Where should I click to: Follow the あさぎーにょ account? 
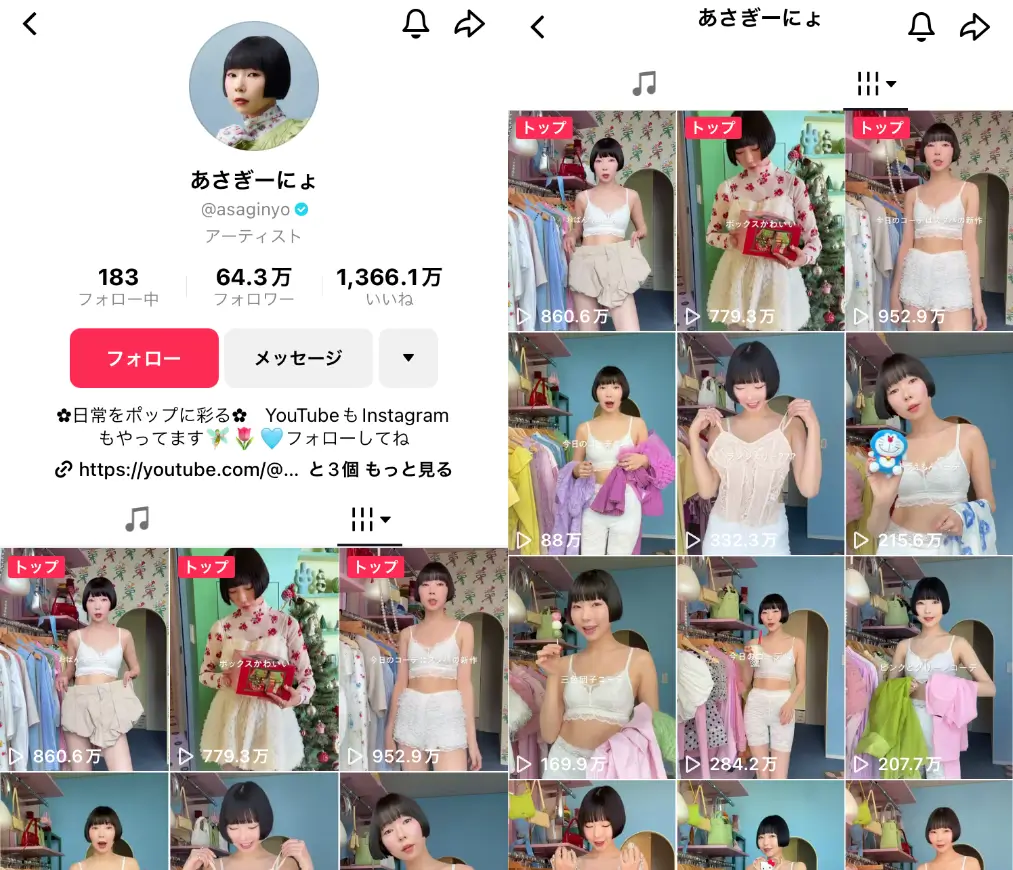(144, 358)
